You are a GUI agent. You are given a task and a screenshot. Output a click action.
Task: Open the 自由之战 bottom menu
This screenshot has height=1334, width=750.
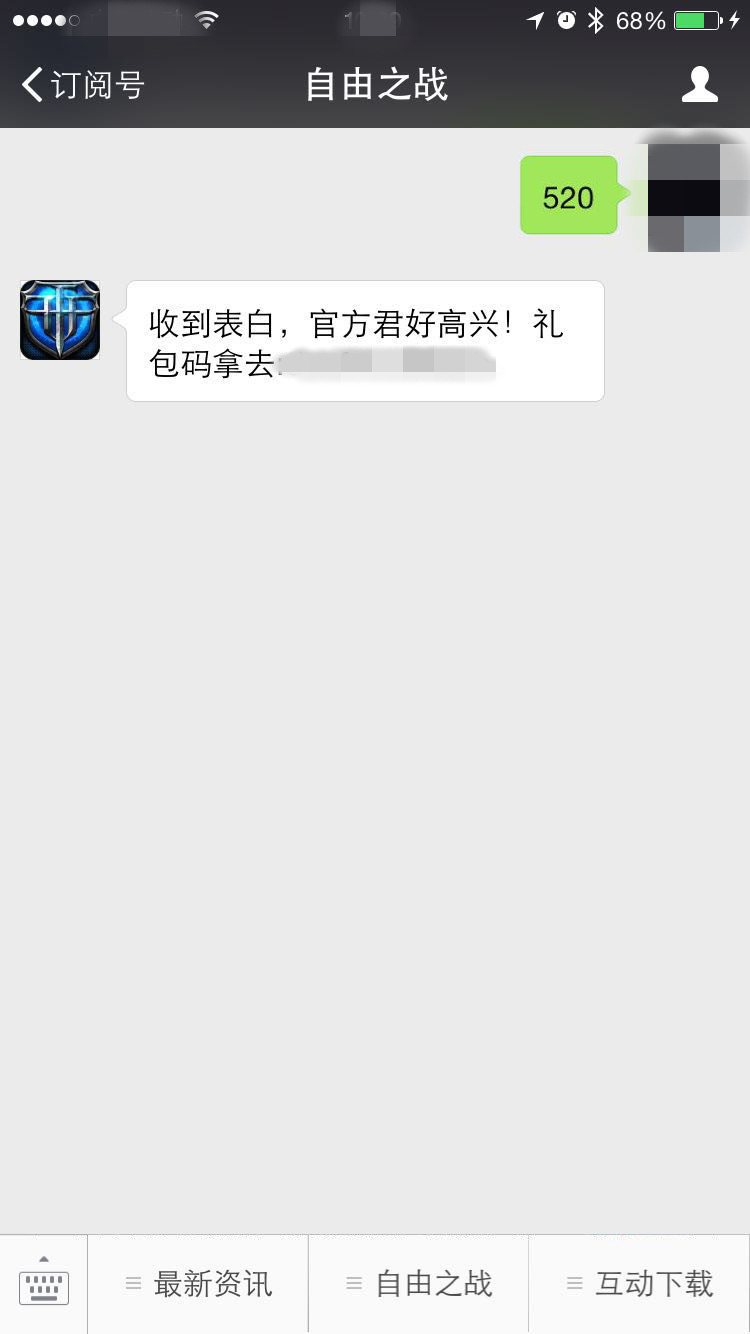pos(418,1284)
